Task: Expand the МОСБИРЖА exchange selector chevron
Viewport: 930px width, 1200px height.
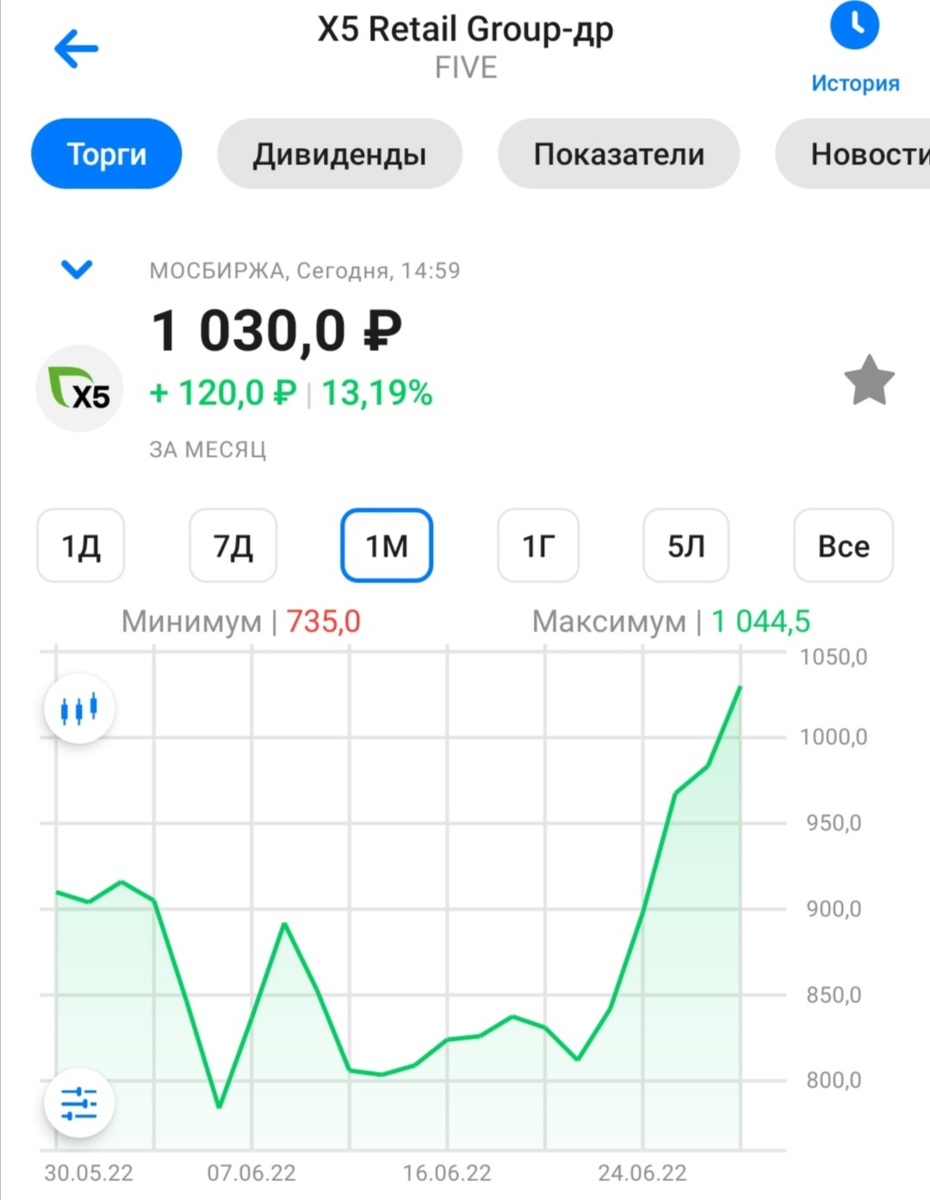Action: 77,269
